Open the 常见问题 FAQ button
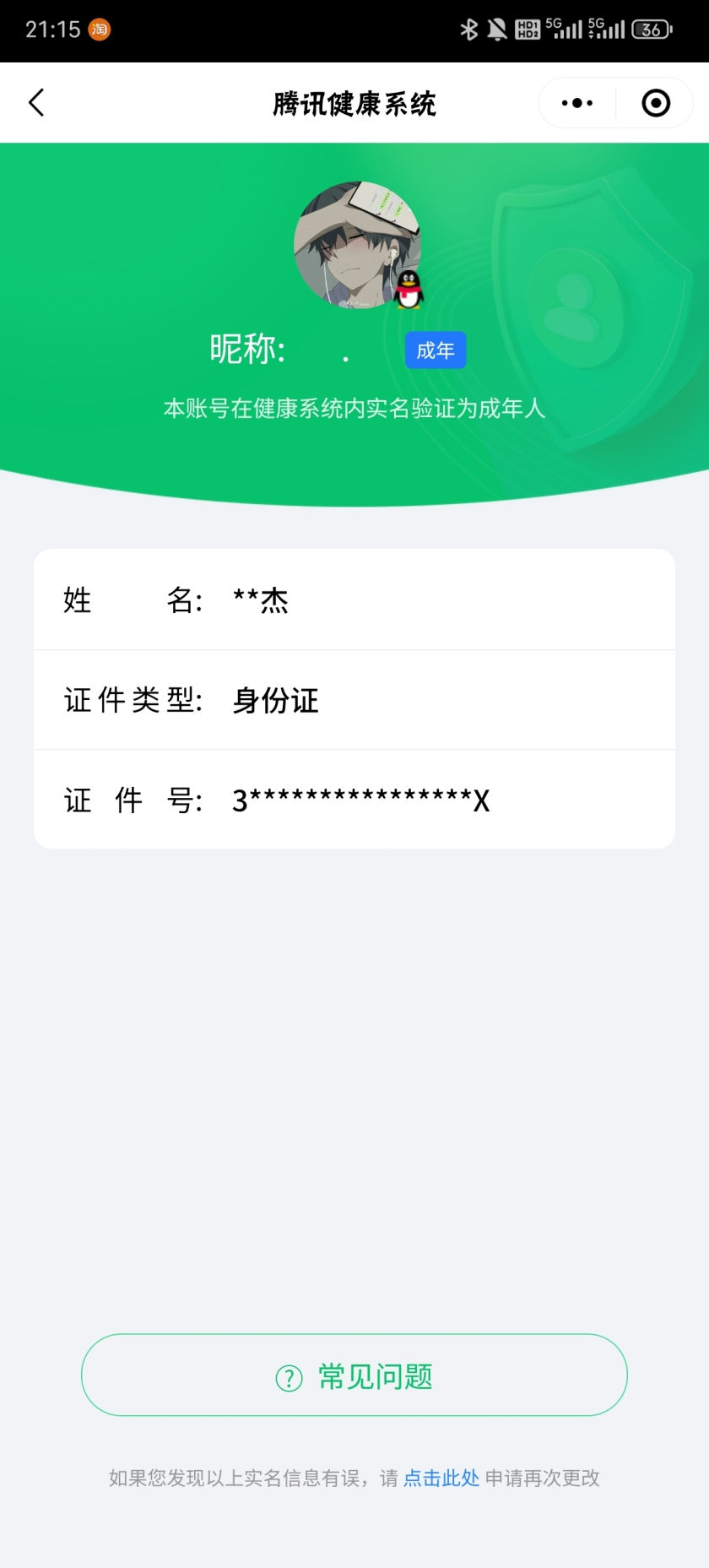The height and width of the screenshot is (1568, 709). tap(354, 1375)
